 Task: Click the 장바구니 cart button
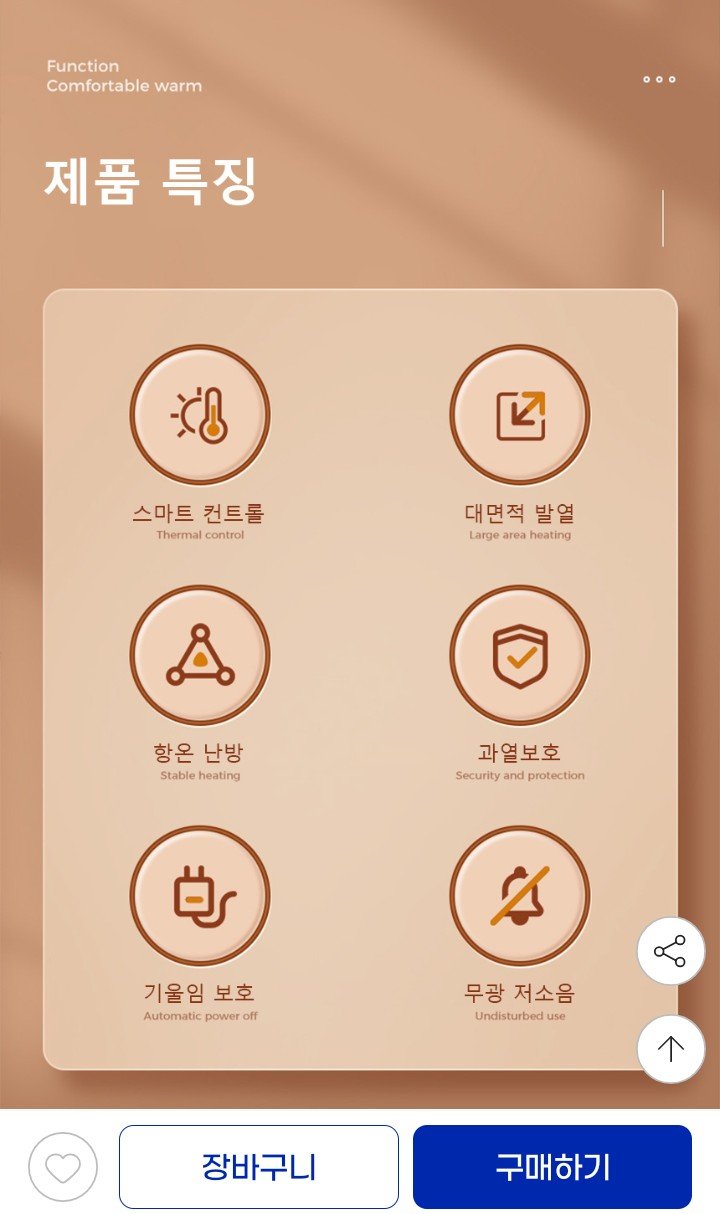[x=258, y=1164]
